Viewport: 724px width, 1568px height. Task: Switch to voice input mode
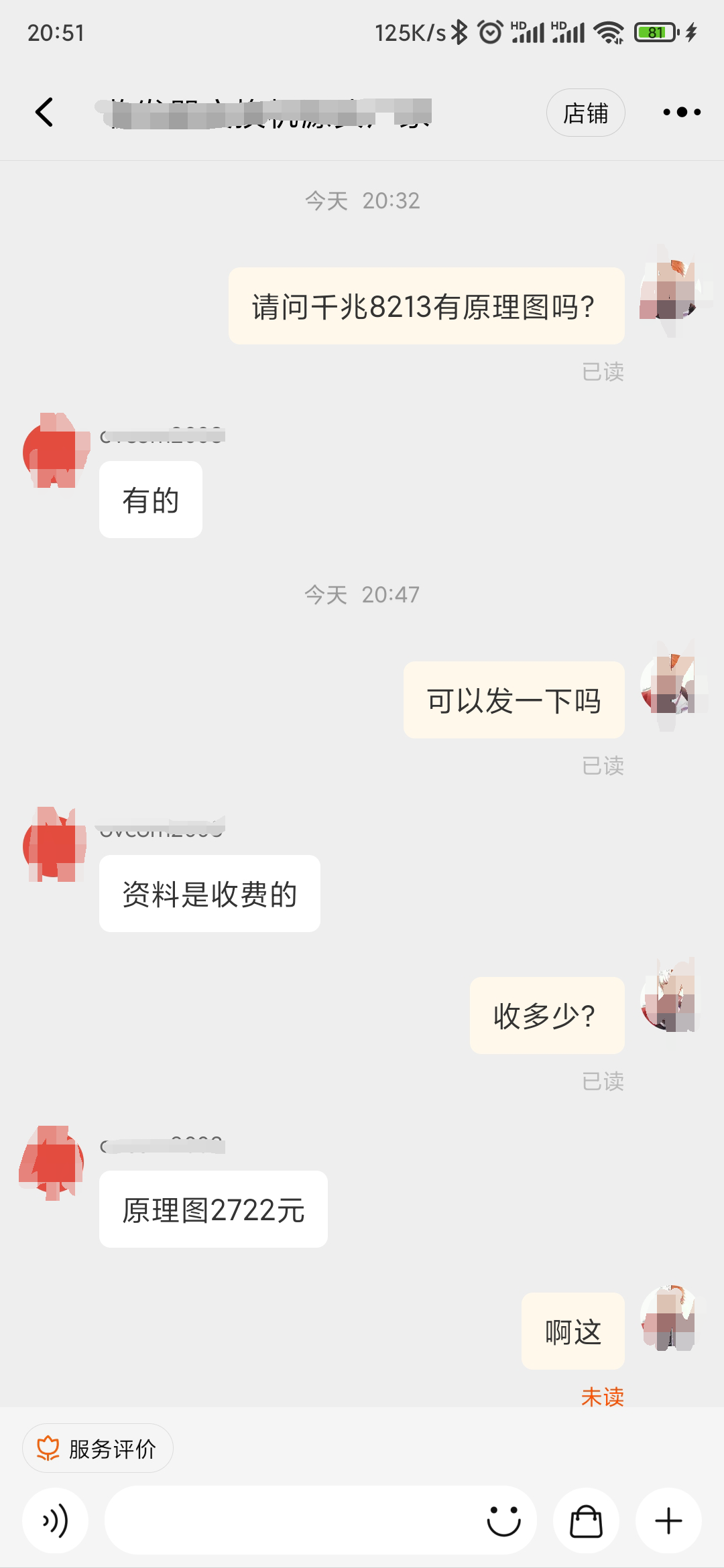[x=56, y=1520]
